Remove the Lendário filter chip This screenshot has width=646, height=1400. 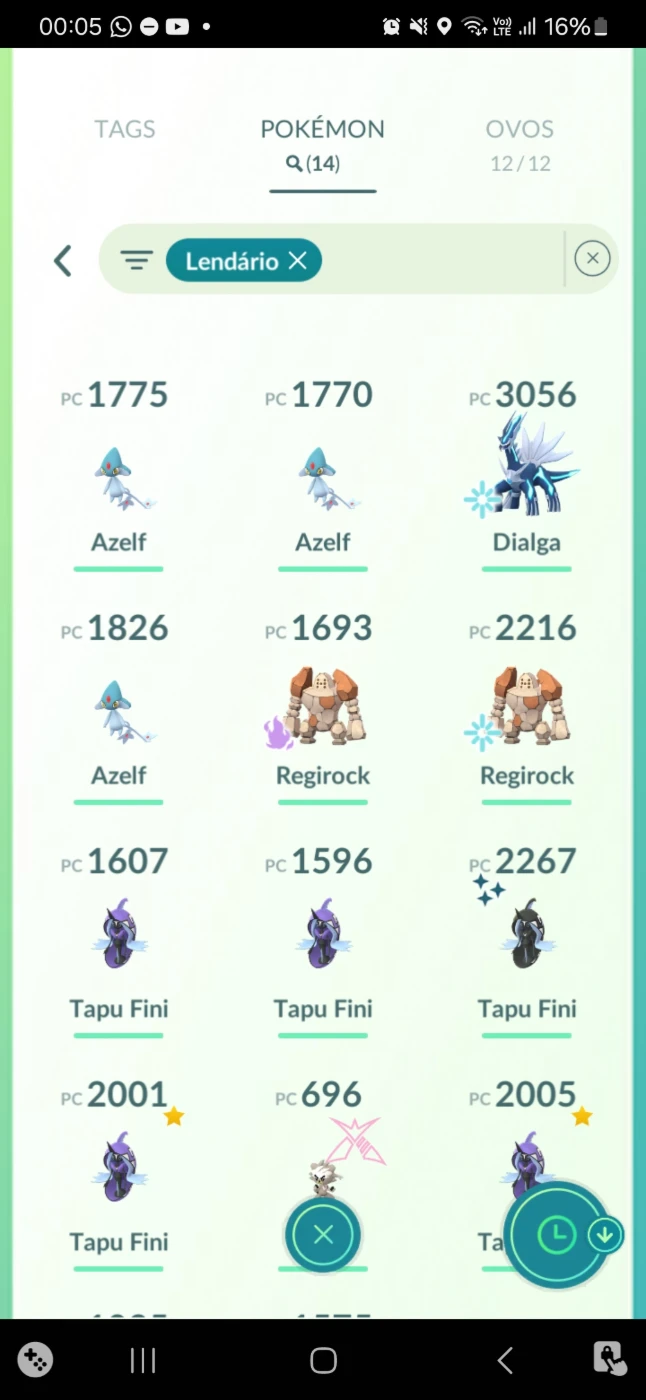(297, 261)
